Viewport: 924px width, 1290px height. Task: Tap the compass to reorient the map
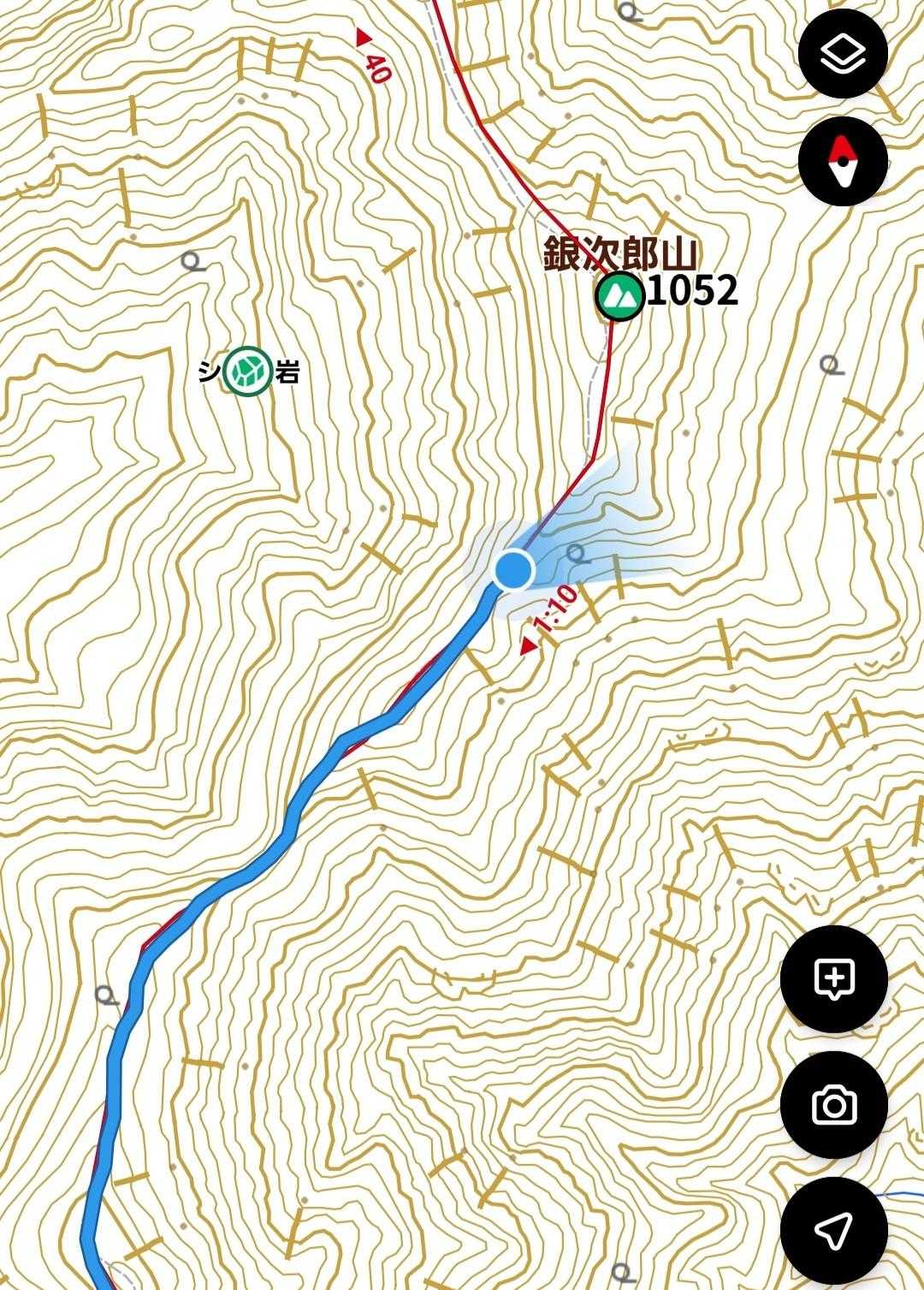(843, 161)
